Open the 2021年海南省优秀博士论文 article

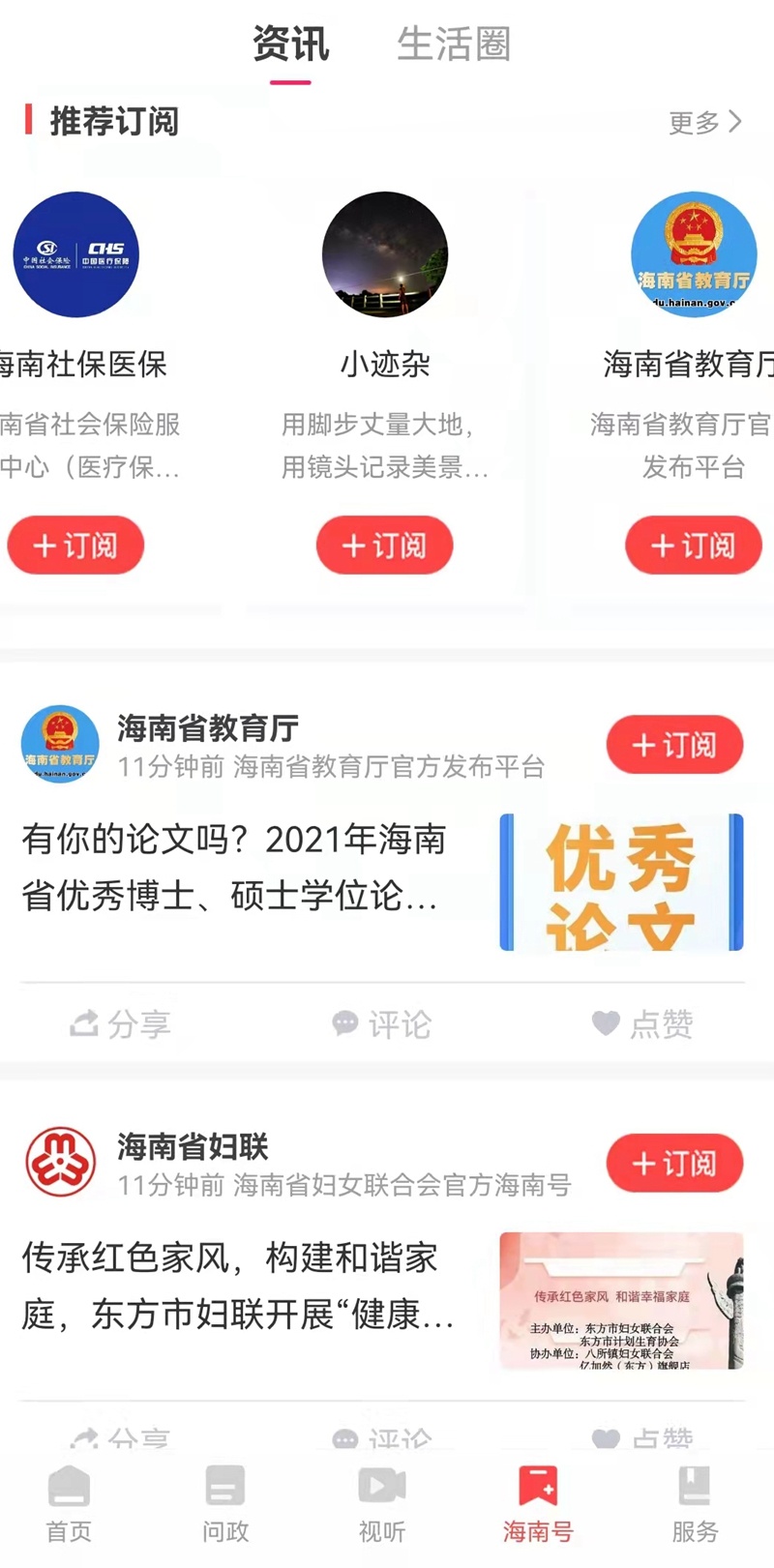click(234, 867)
